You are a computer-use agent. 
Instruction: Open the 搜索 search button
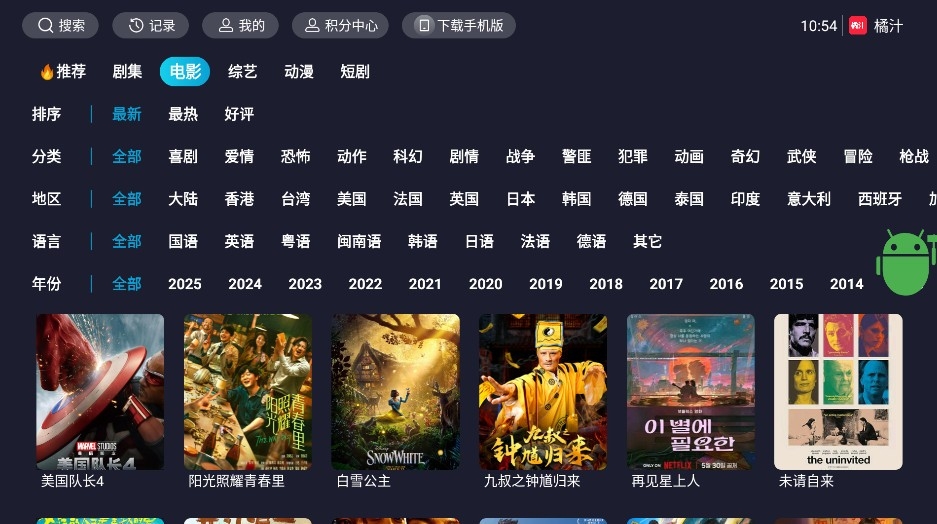pyautogui.click(x=61, y=26)
